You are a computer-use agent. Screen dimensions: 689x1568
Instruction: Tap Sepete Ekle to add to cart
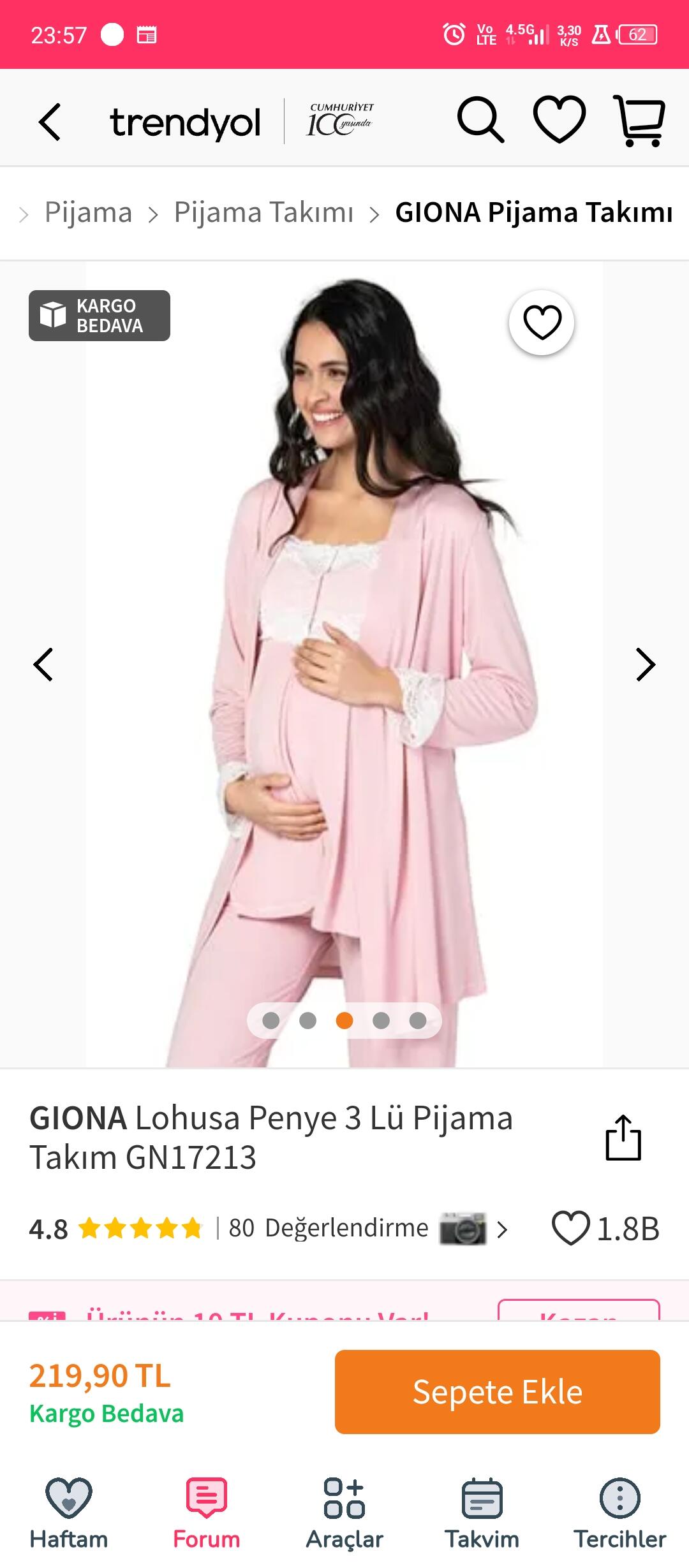click(497, 1391)
